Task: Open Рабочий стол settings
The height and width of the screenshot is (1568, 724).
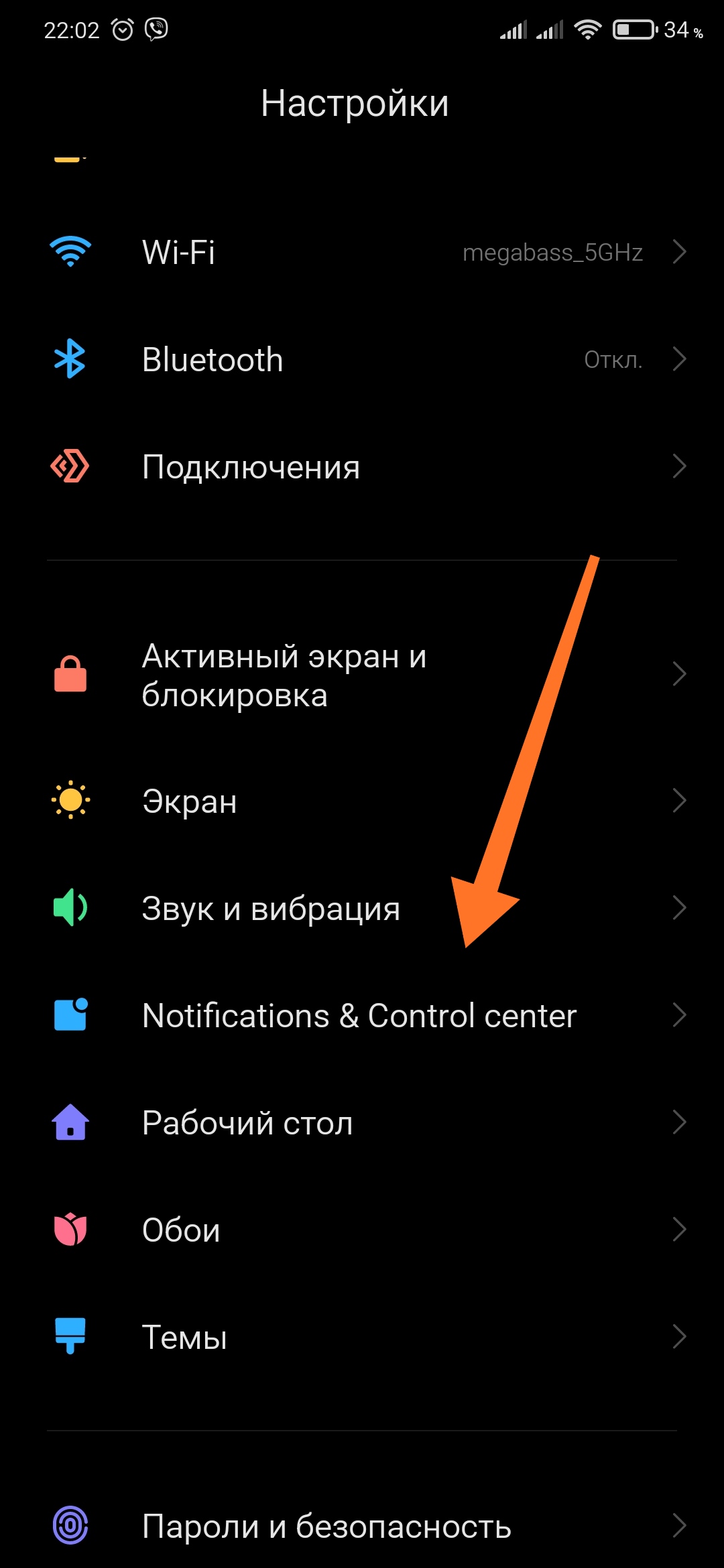Action: tap(362, 1122)
